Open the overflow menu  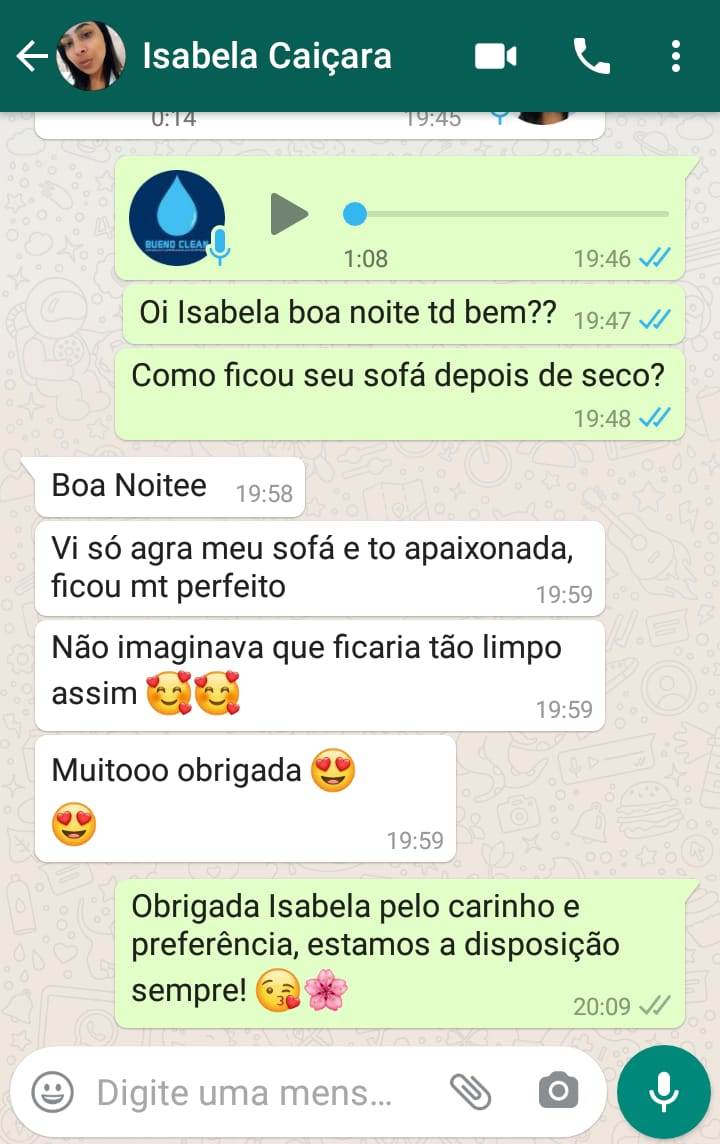pyautogui.click(x=676, y=56)
